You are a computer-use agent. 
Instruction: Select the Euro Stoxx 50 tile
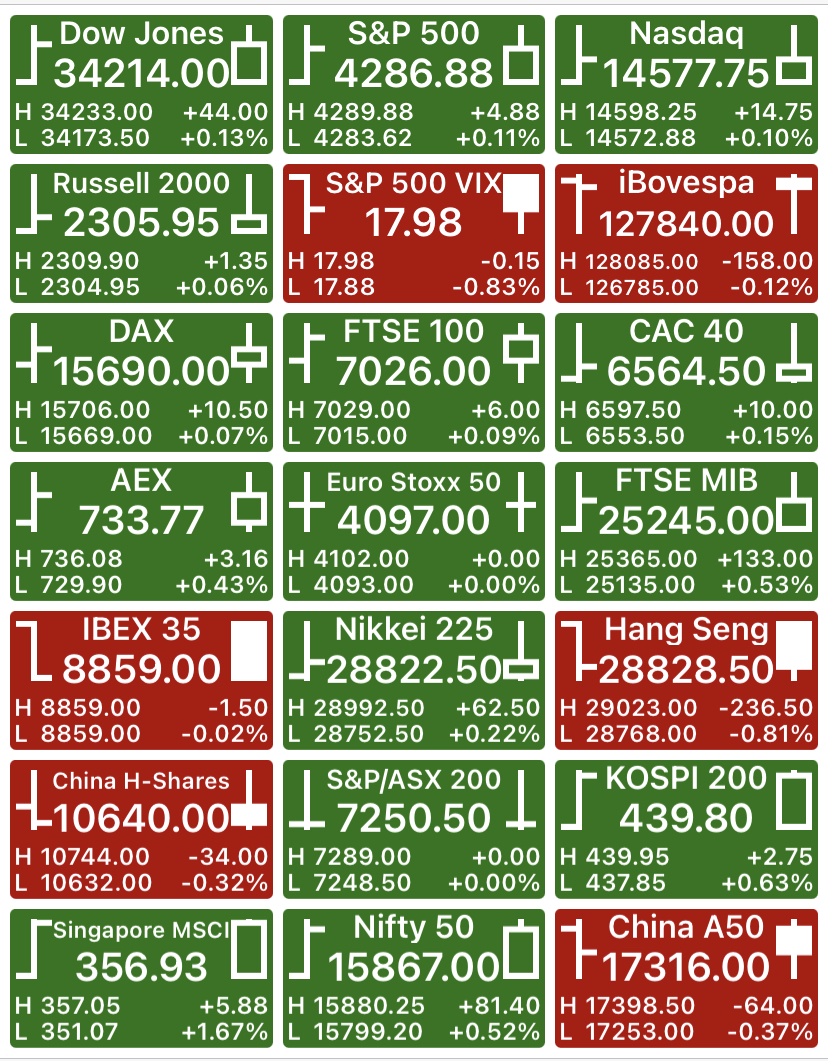(x=414, y=531)
